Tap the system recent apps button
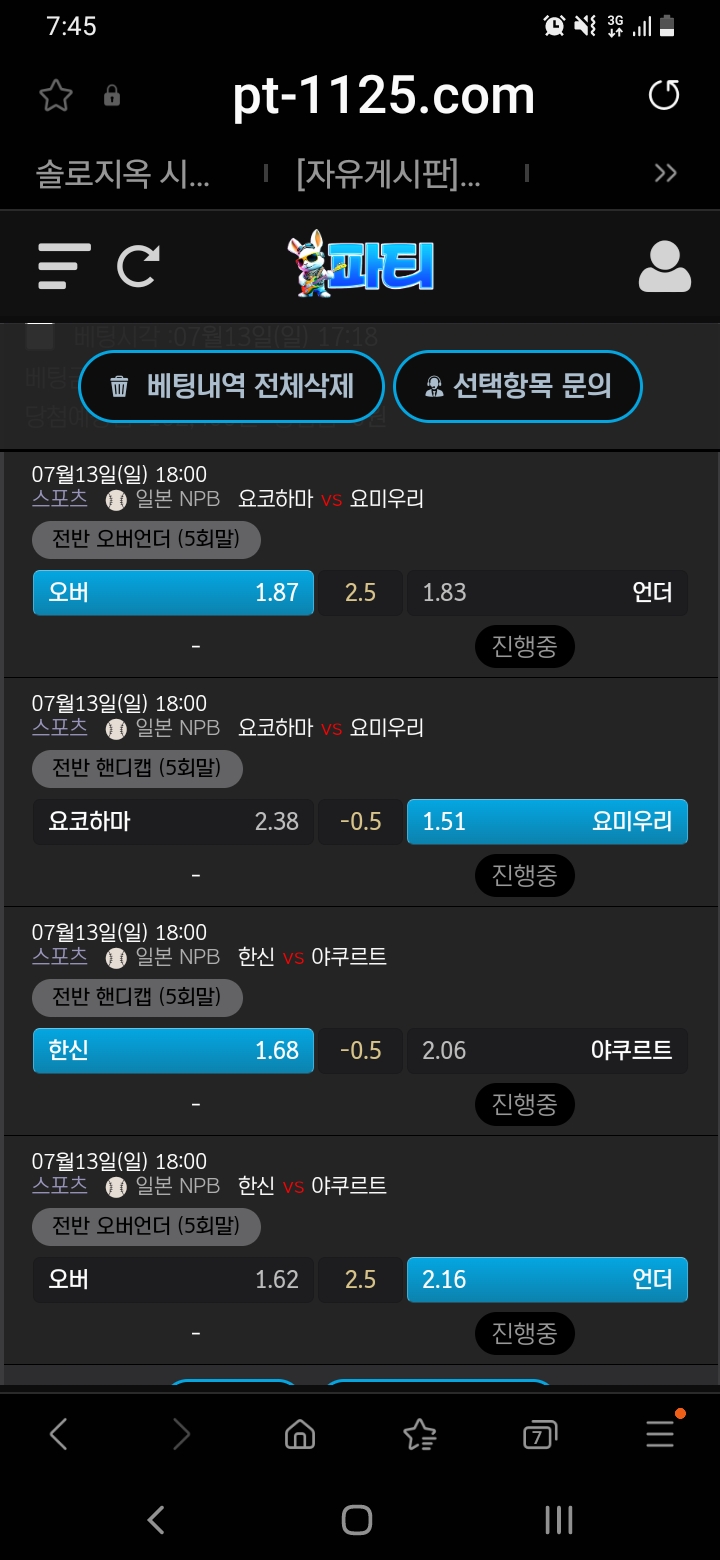 click(558, 1520)
